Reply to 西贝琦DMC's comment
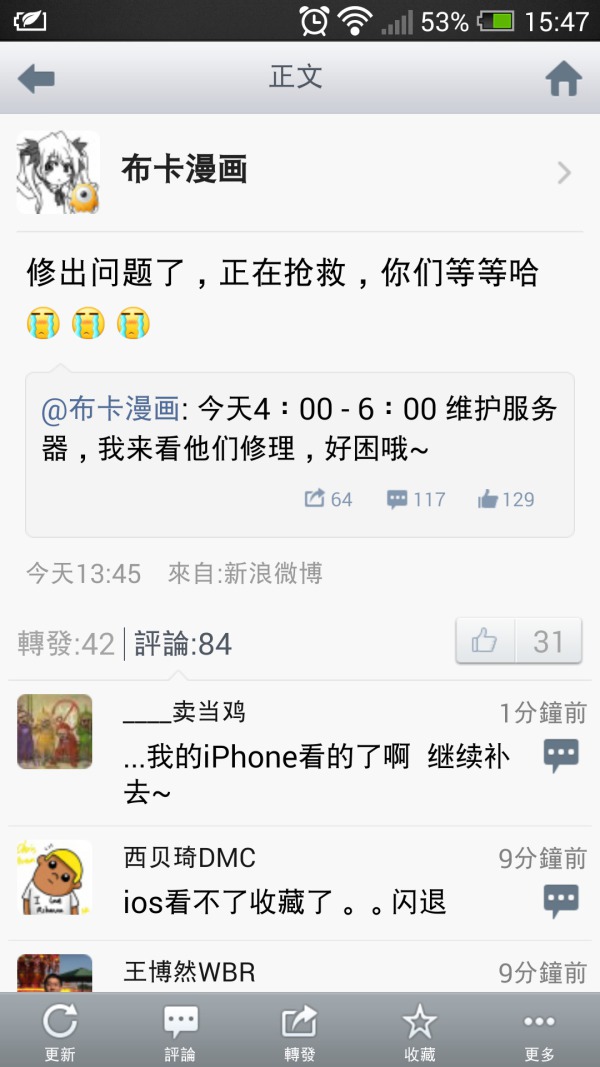 pyautogui.click(x=561, y=901)
